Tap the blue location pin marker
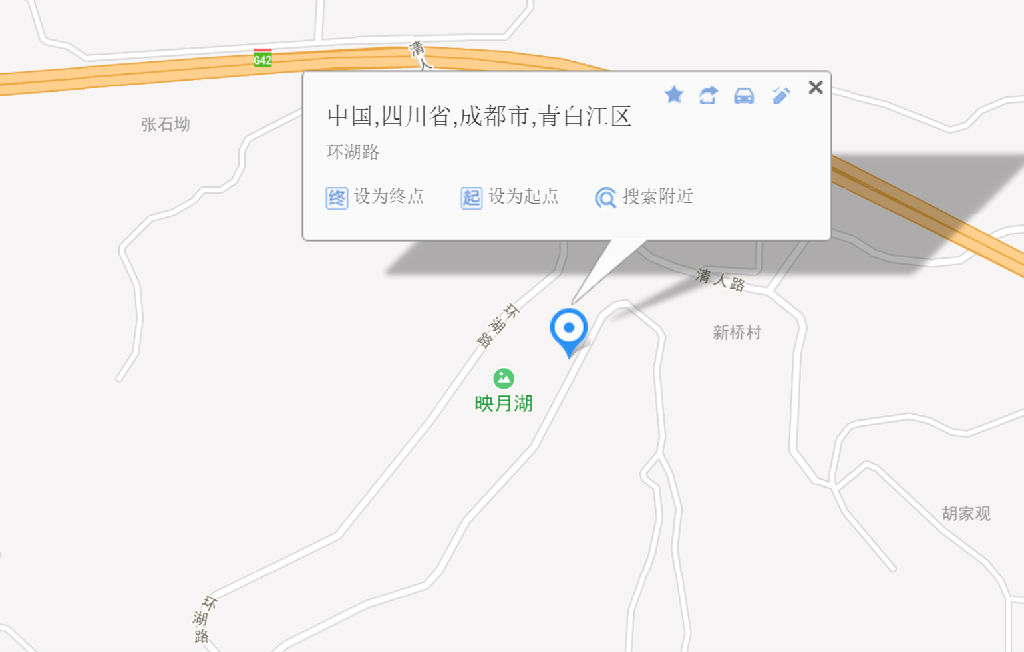Screen dimensions: 1024x652 [569, 329]
